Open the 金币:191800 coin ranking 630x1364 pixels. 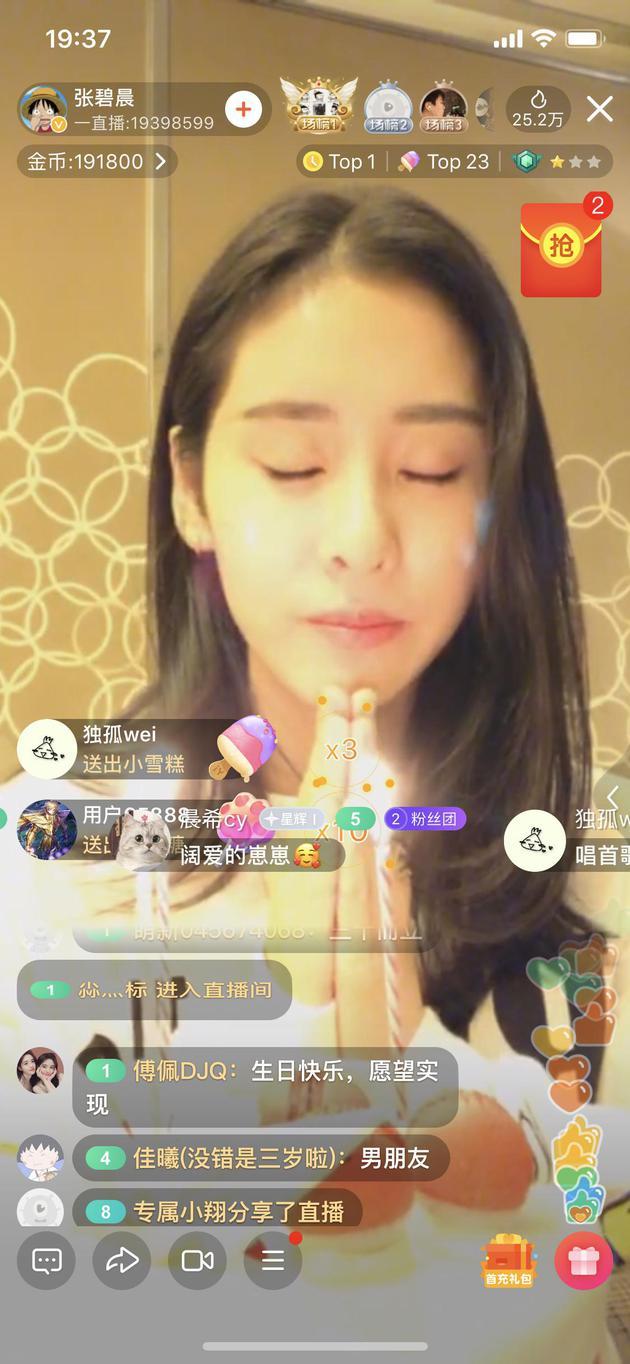tap(97, 161)
